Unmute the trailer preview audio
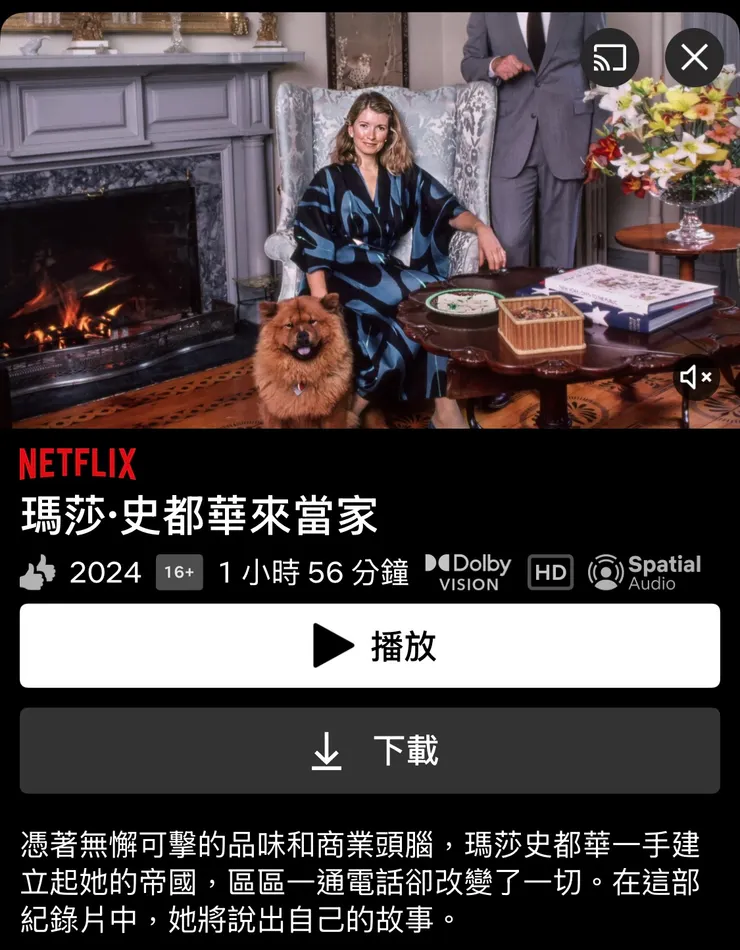740x950 pixels. tap(694, 379)
